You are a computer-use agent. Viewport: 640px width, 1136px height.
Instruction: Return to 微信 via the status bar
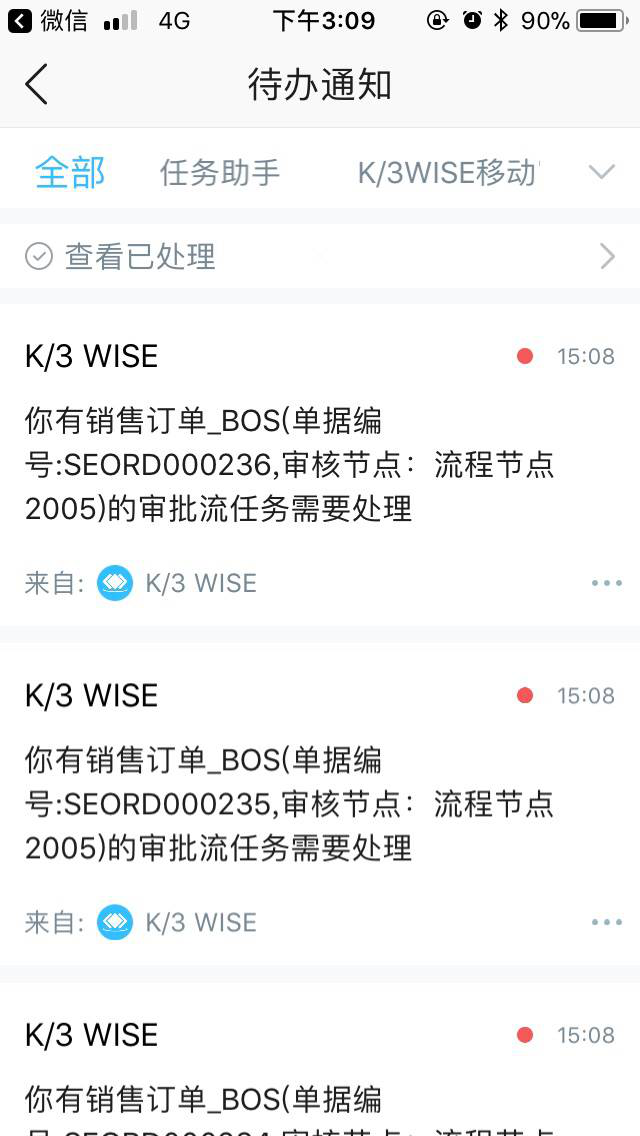click(48, 20)
